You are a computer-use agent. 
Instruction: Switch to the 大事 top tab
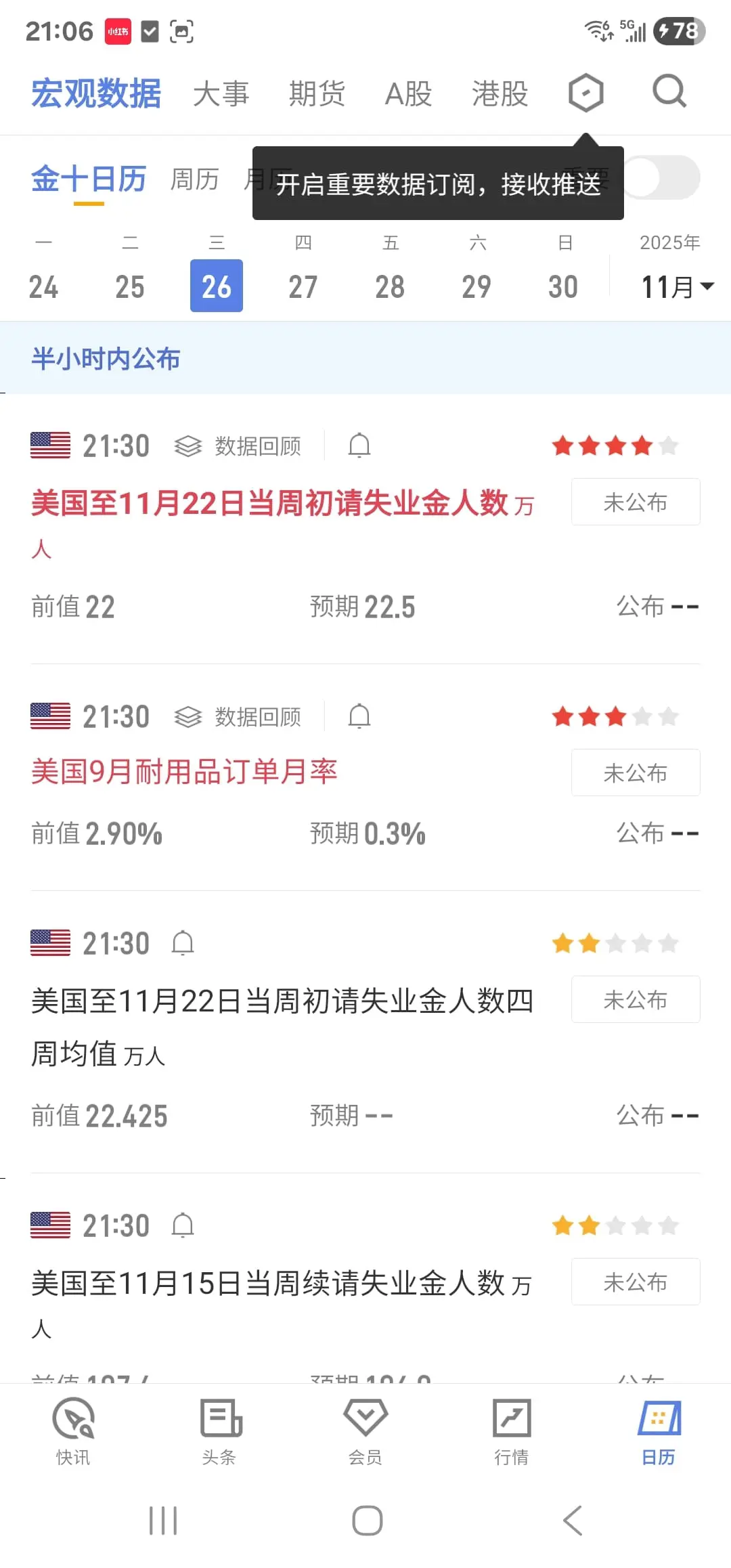click(x=221, y=93)
